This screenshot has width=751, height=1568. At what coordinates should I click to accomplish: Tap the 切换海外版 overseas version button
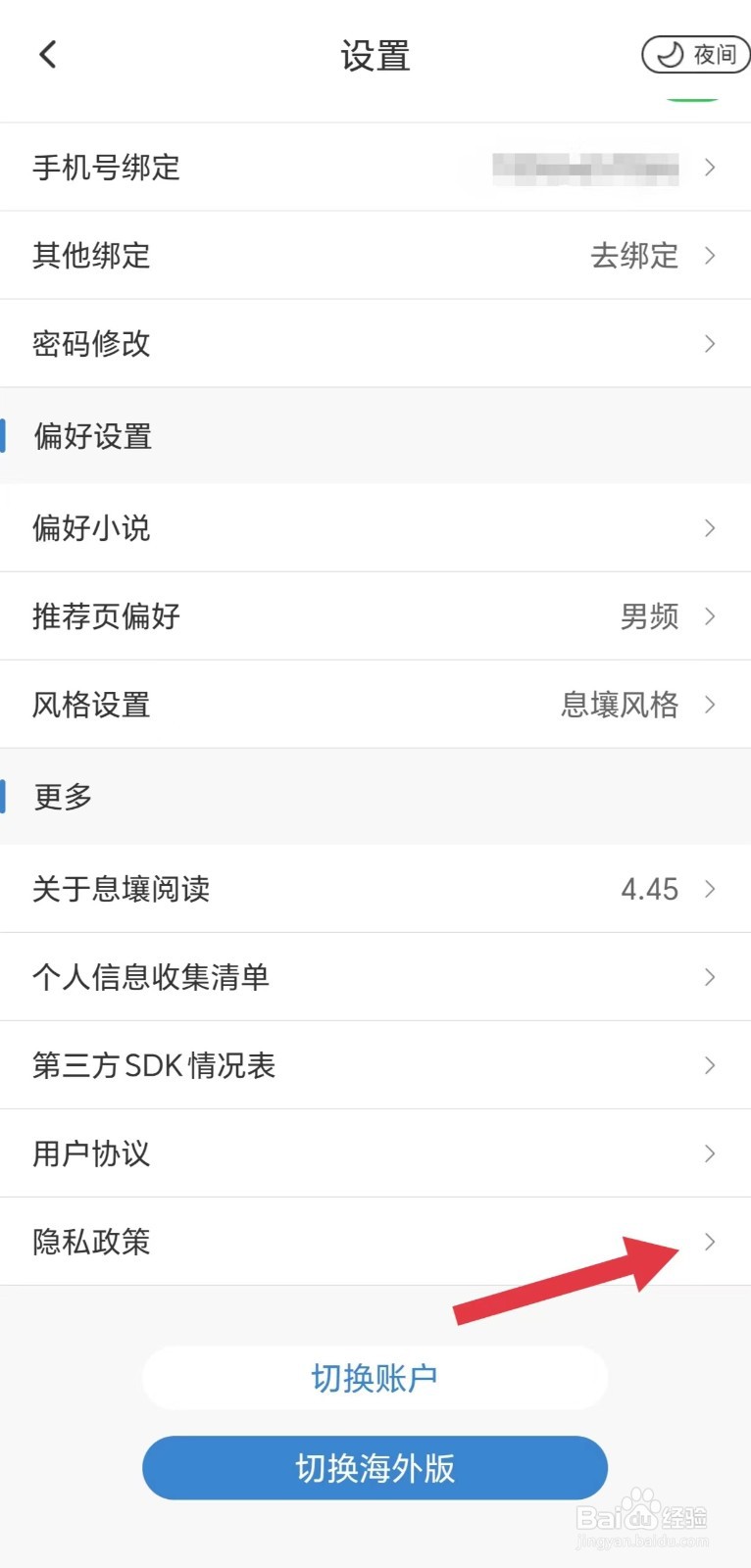point(375,1467)
